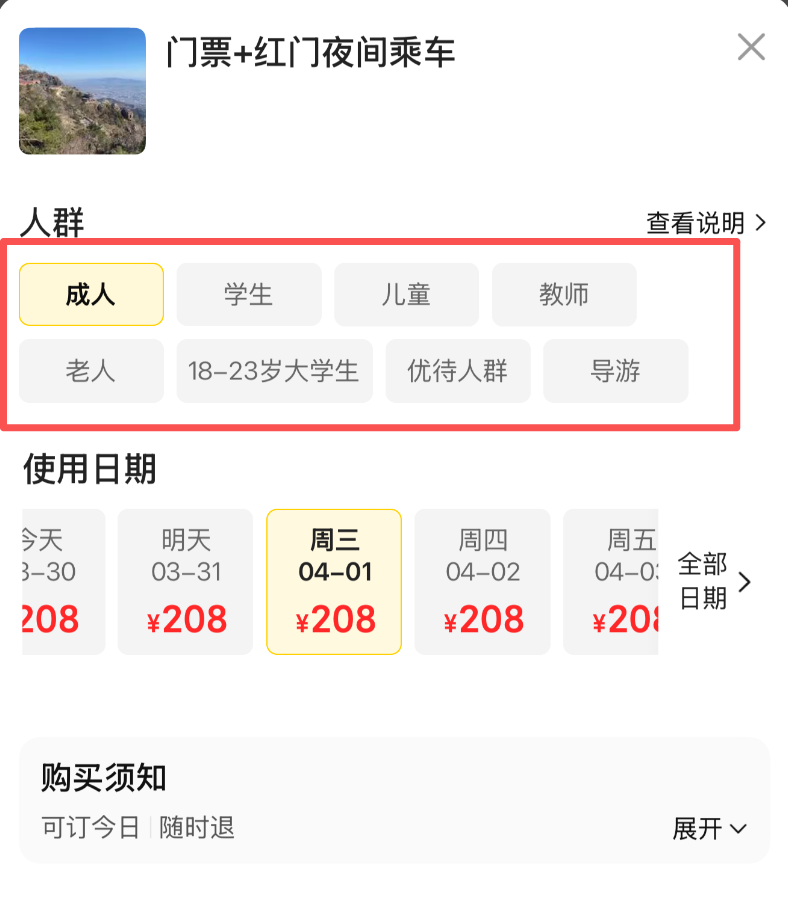Select 周三 04-01 date
The width and height of the screenshot is (788, 912).
click(x=334, y=582)
